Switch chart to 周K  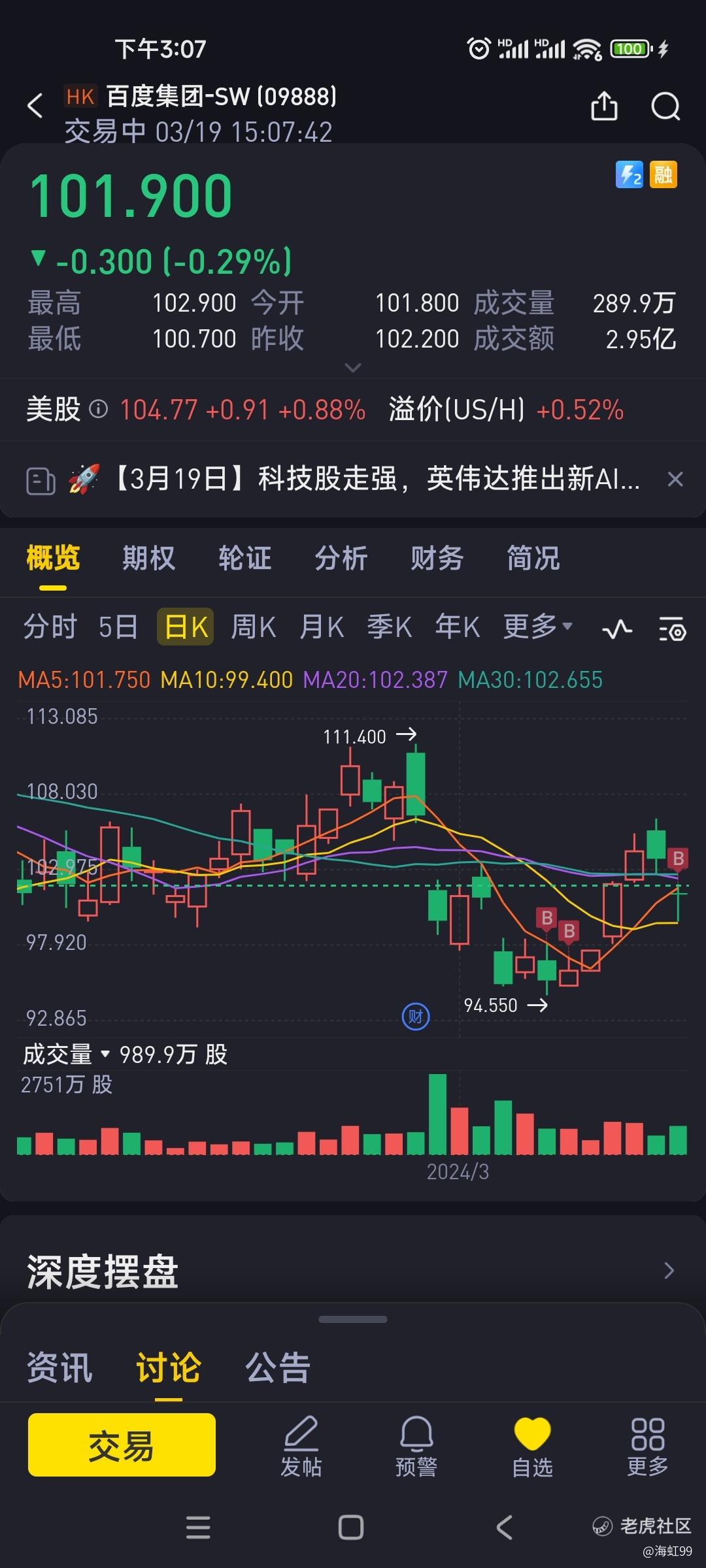coord(253,627)
